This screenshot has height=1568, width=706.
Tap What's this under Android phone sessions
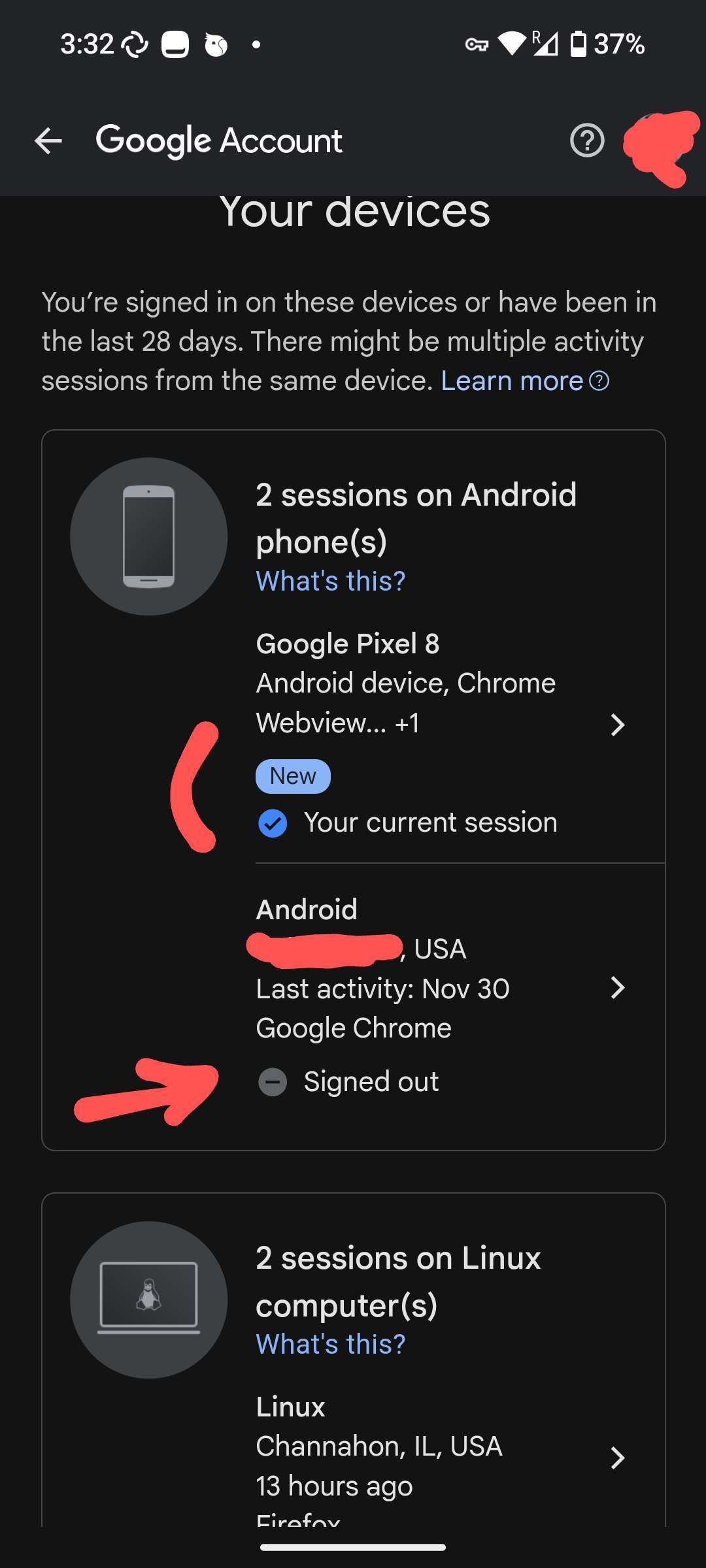pos(331,581)
